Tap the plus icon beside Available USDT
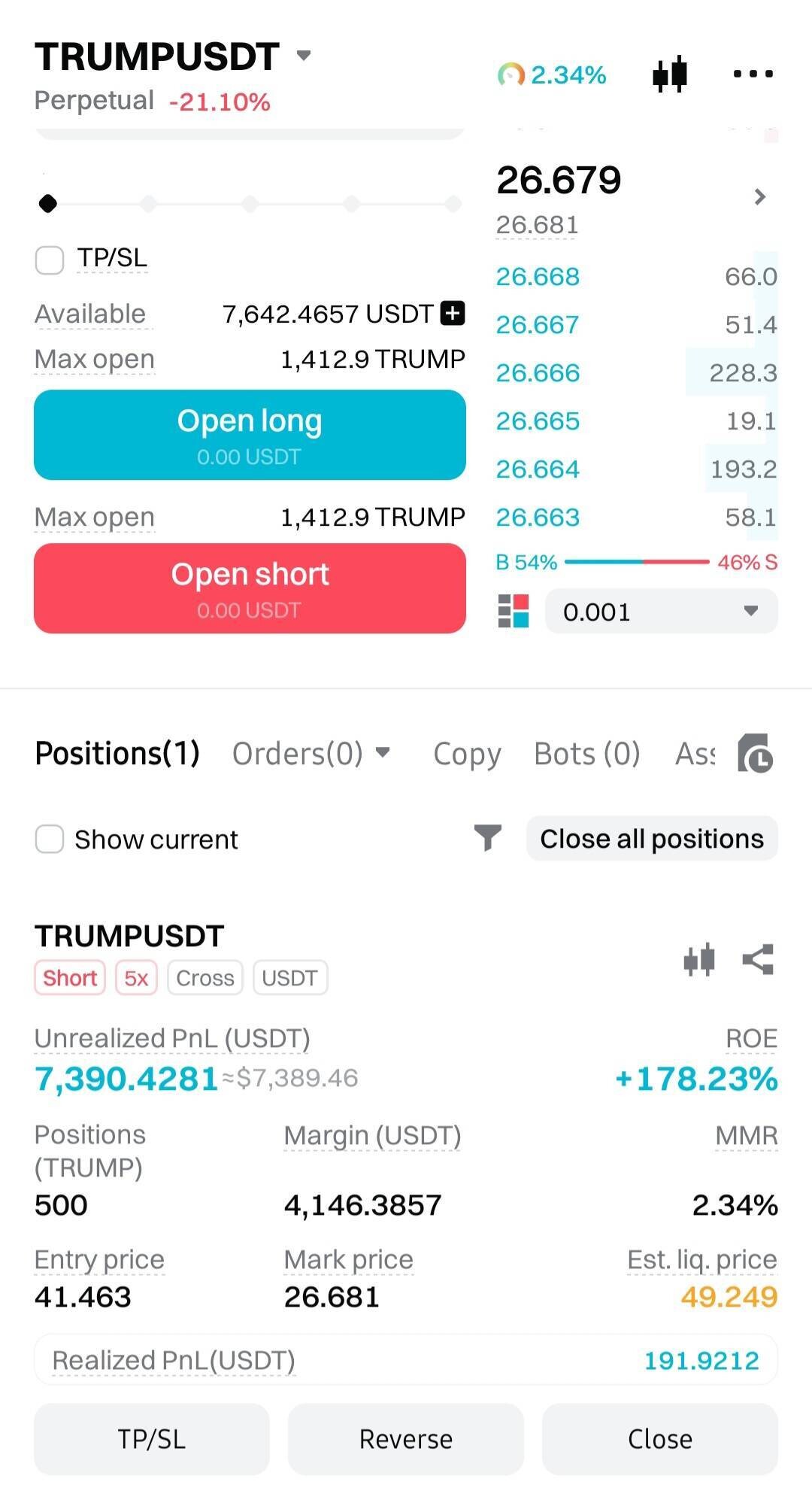This screenshot has height=1509, width=812. click(453, 313)
